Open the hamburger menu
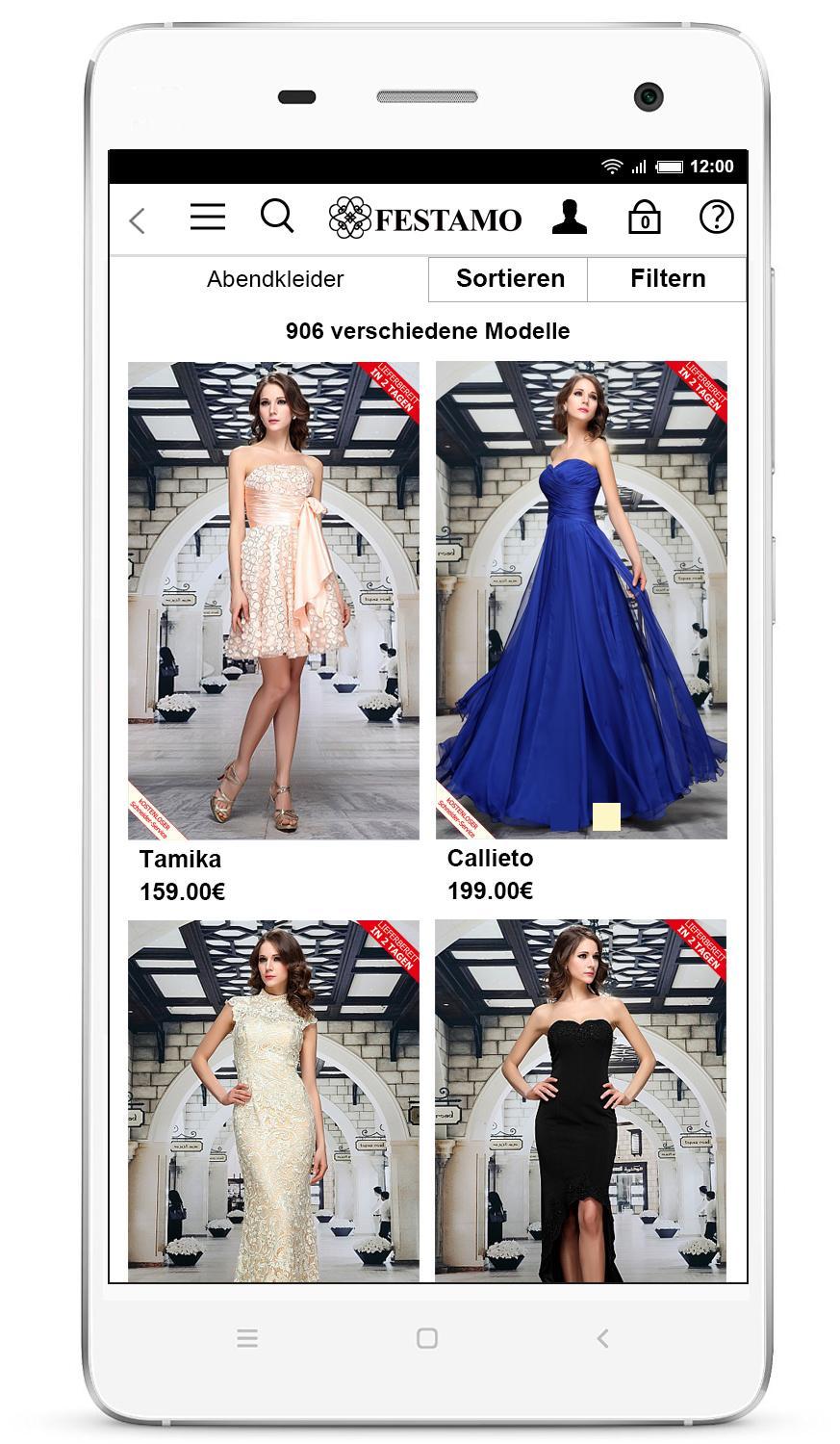The width and height of the screenshot is (840, 1444). (x=208, y=217)
